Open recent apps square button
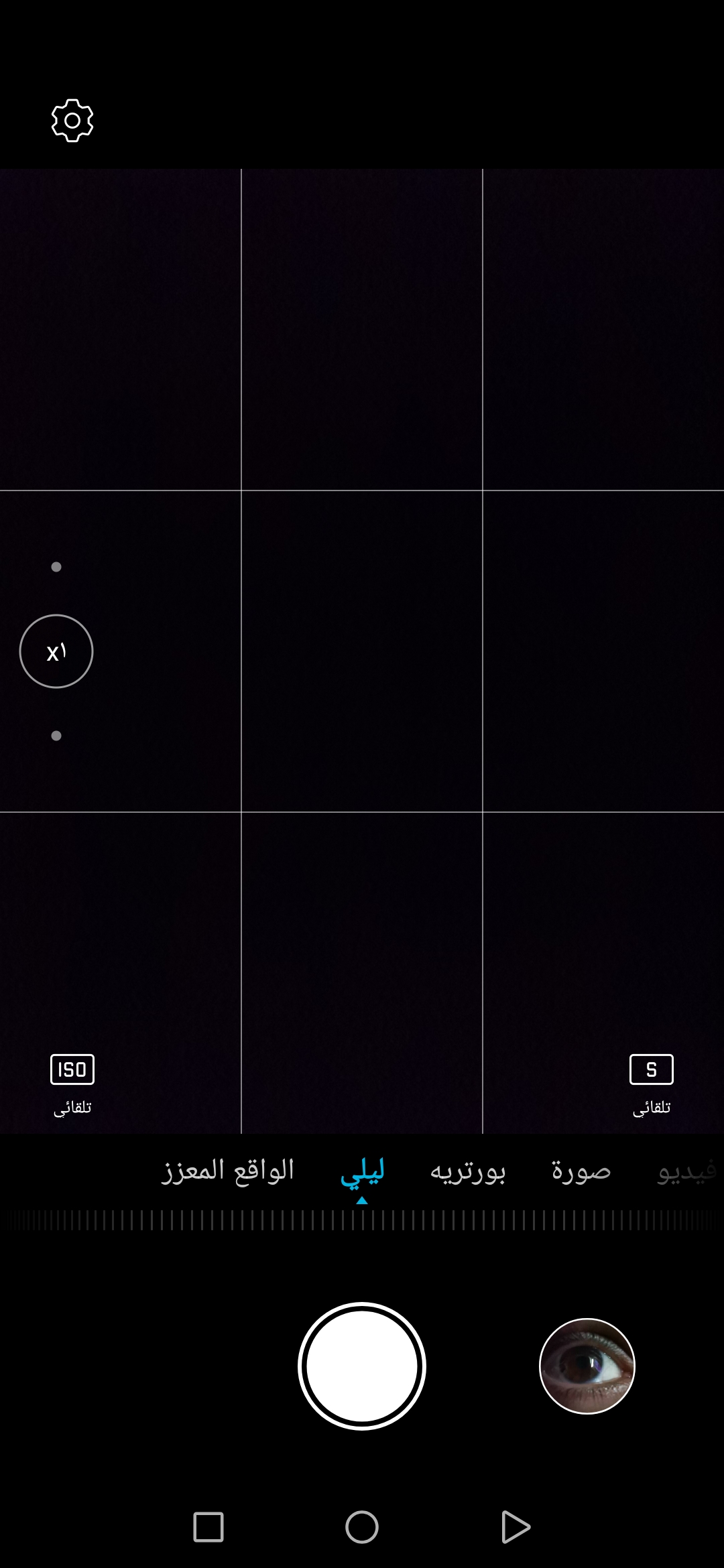The width and height of the screenshot is (724, 1568). pyautogui.click(x=208, y=1527)
